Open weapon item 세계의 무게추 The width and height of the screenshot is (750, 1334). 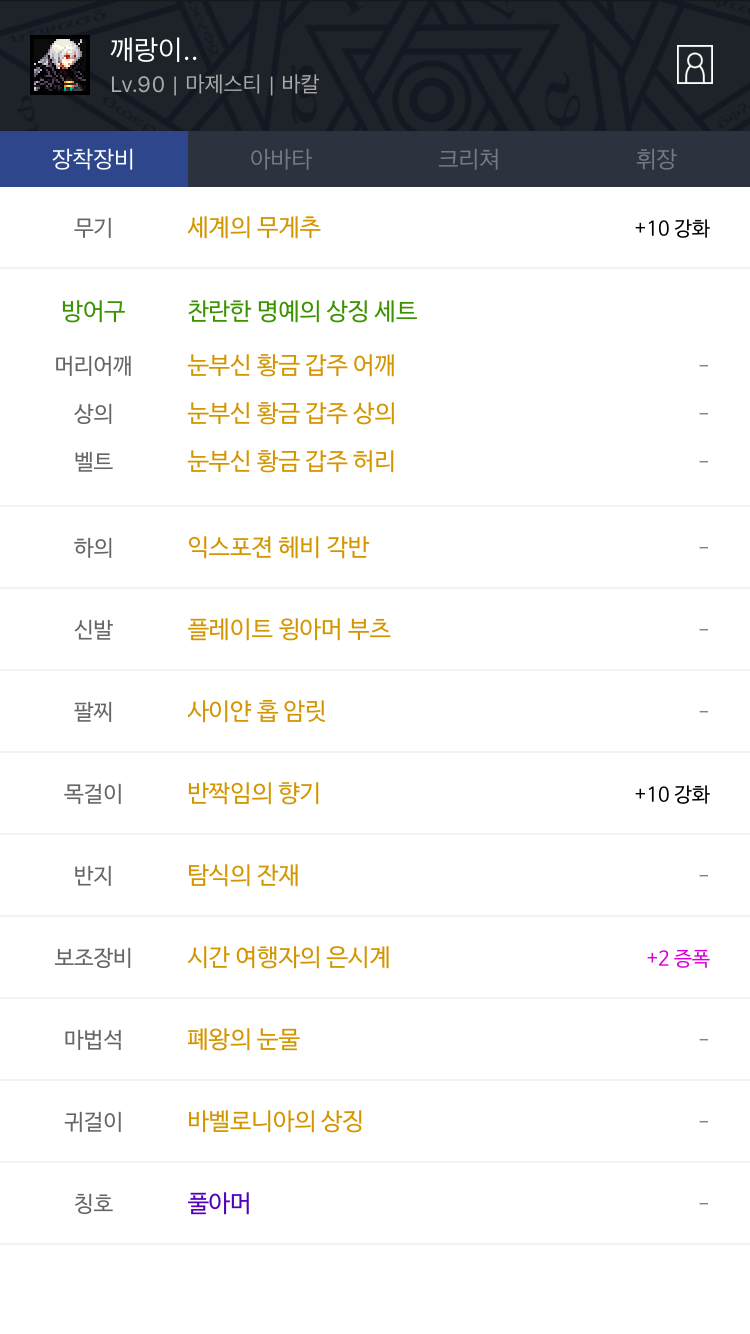point(254,227)
